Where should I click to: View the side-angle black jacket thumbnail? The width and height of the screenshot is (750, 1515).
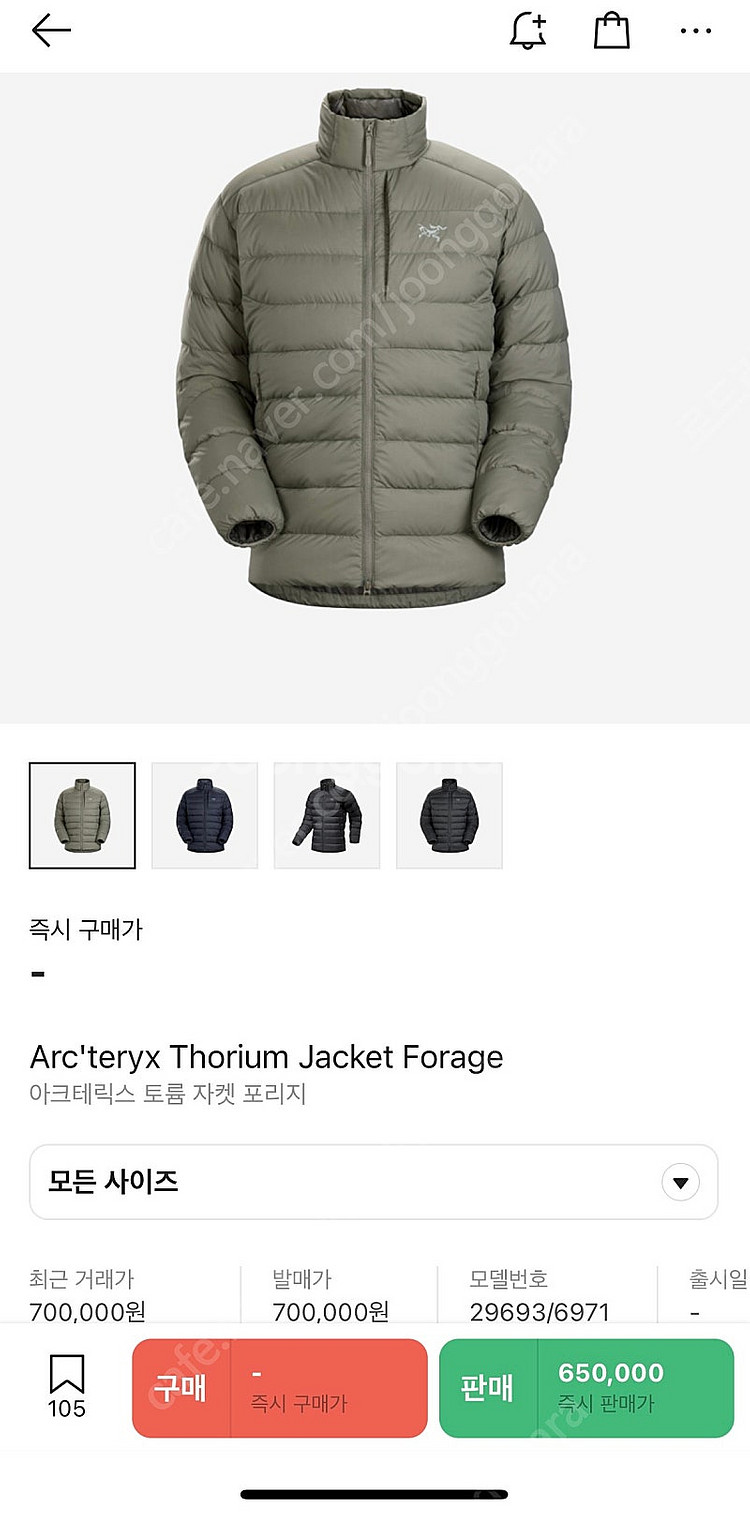click(x=327, y=815)
